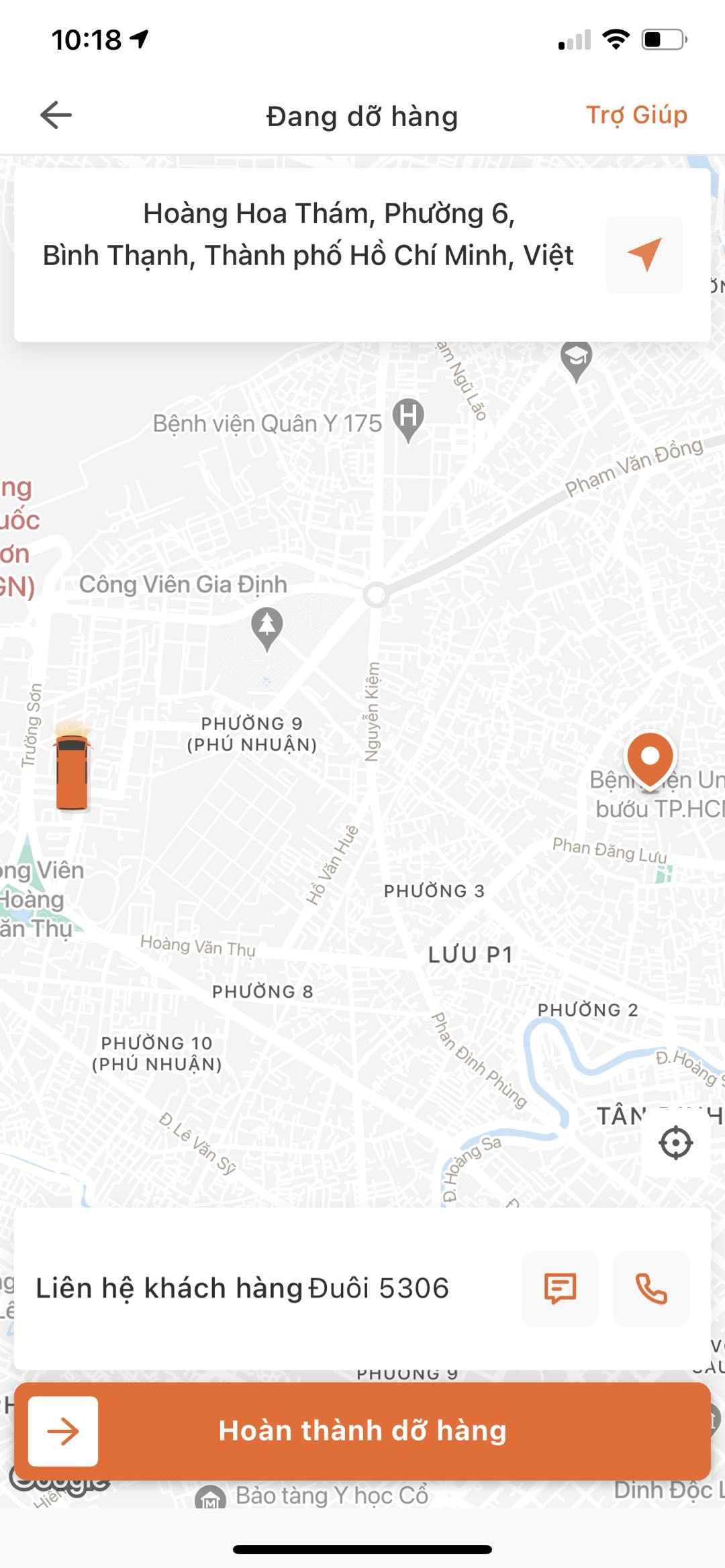Viewport: 725px width, 1568px height.
Task: Tap Hoàn thành dỡ hàng button
Action: [362, 1430]
